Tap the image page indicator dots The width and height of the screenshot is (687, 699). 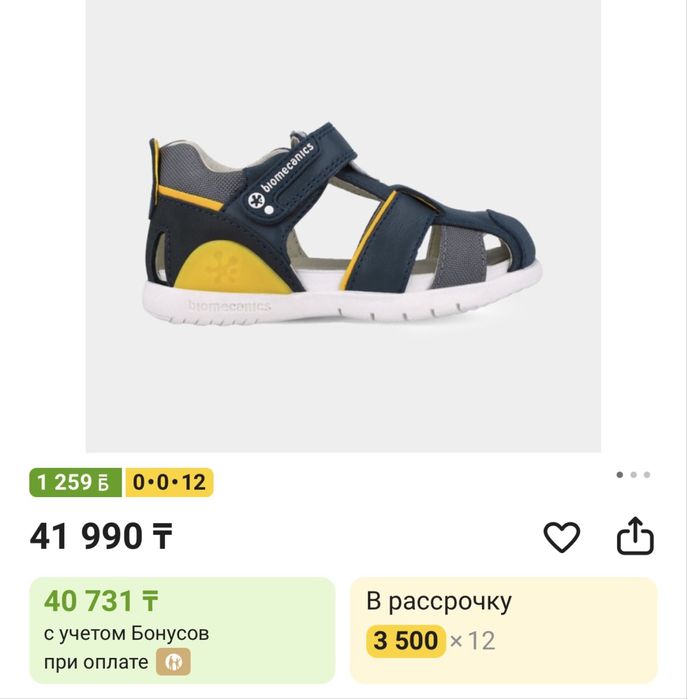tap(633, 475)
